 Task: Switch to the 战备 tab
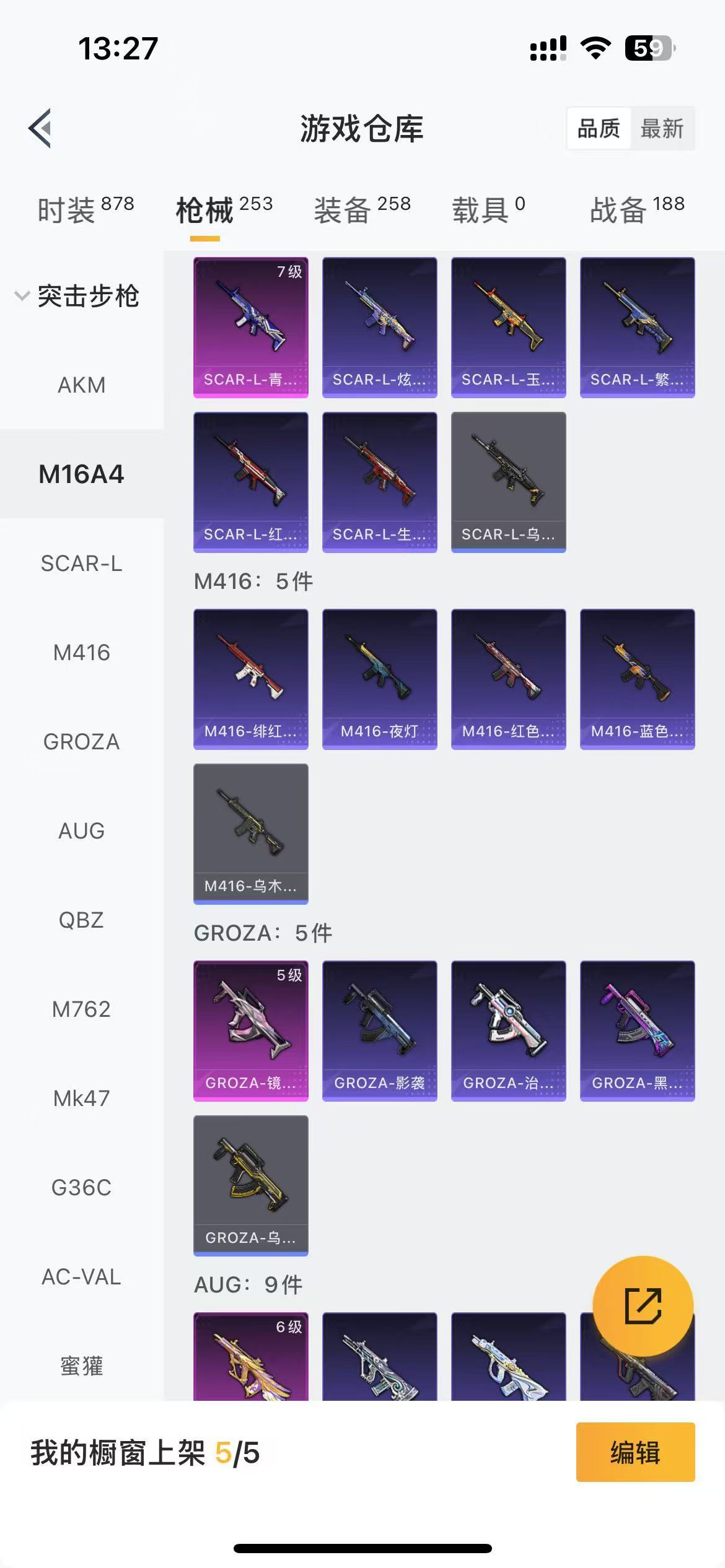point(637,209)
